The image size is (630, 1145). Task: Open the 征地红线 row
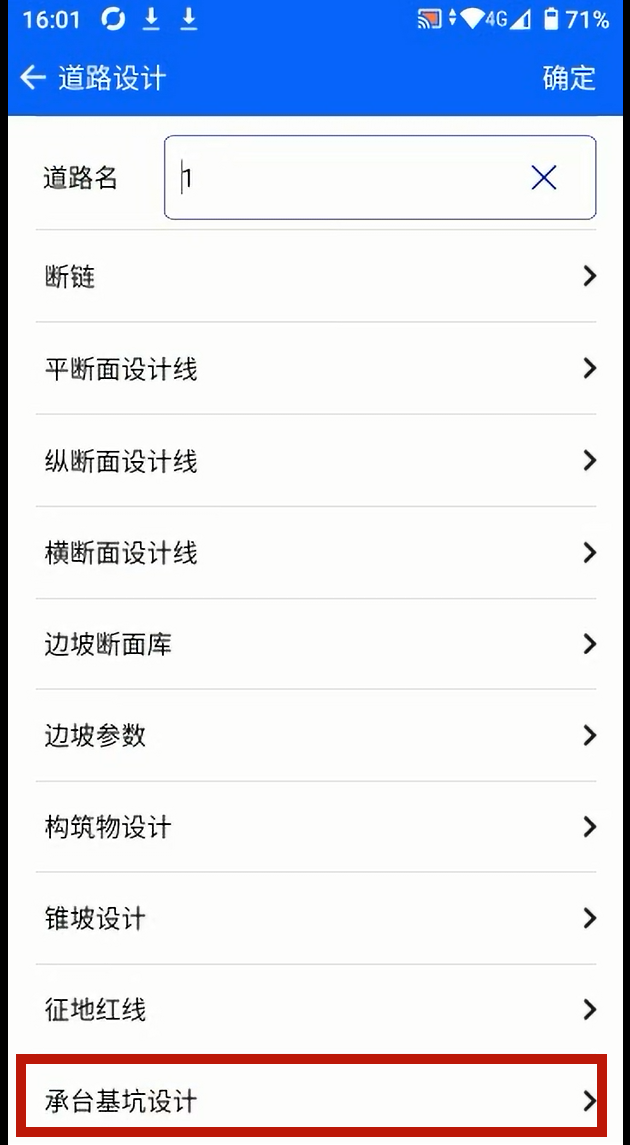point(316,1010)
